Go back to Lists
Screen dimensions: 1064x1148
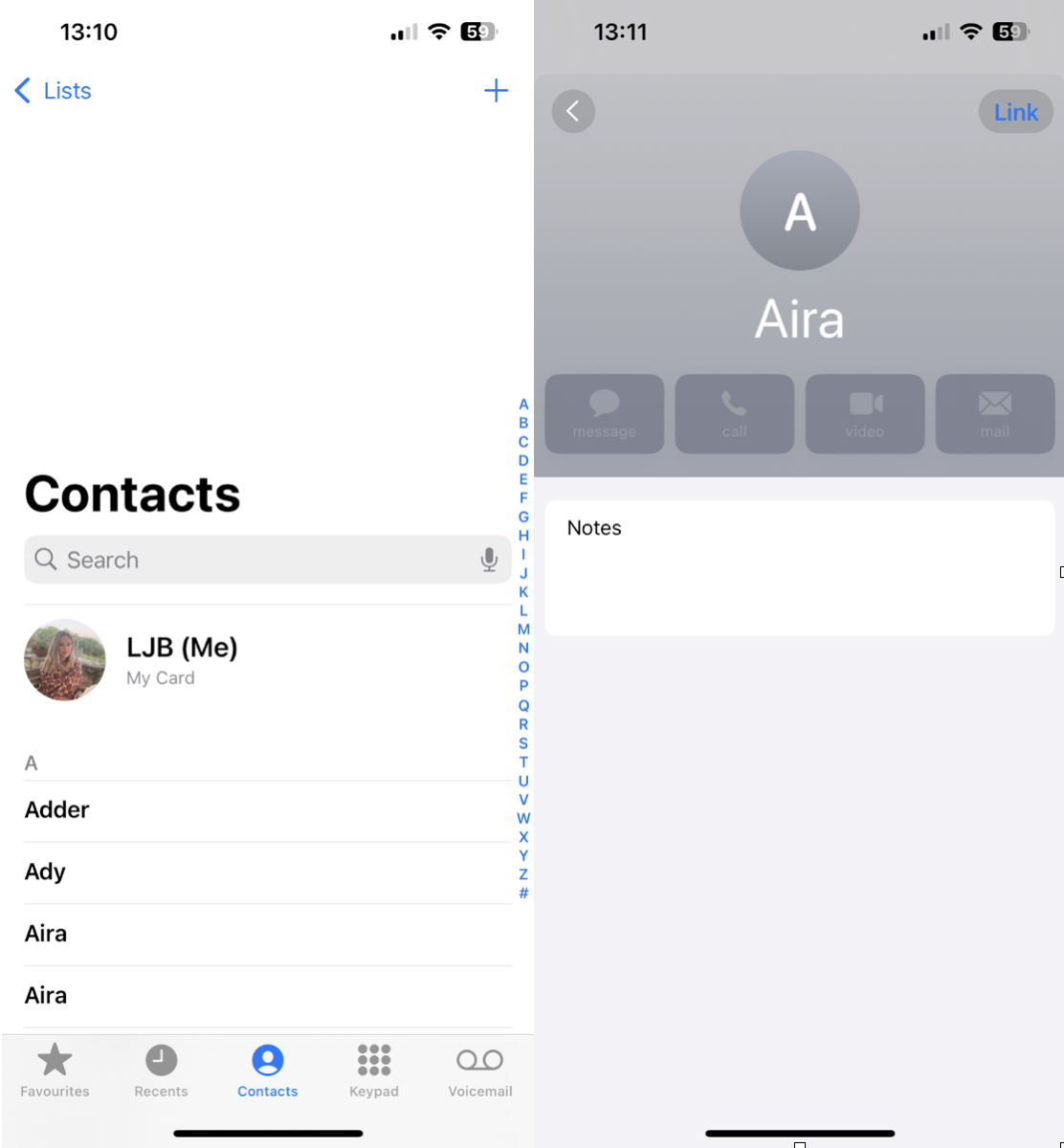[54, 91]
